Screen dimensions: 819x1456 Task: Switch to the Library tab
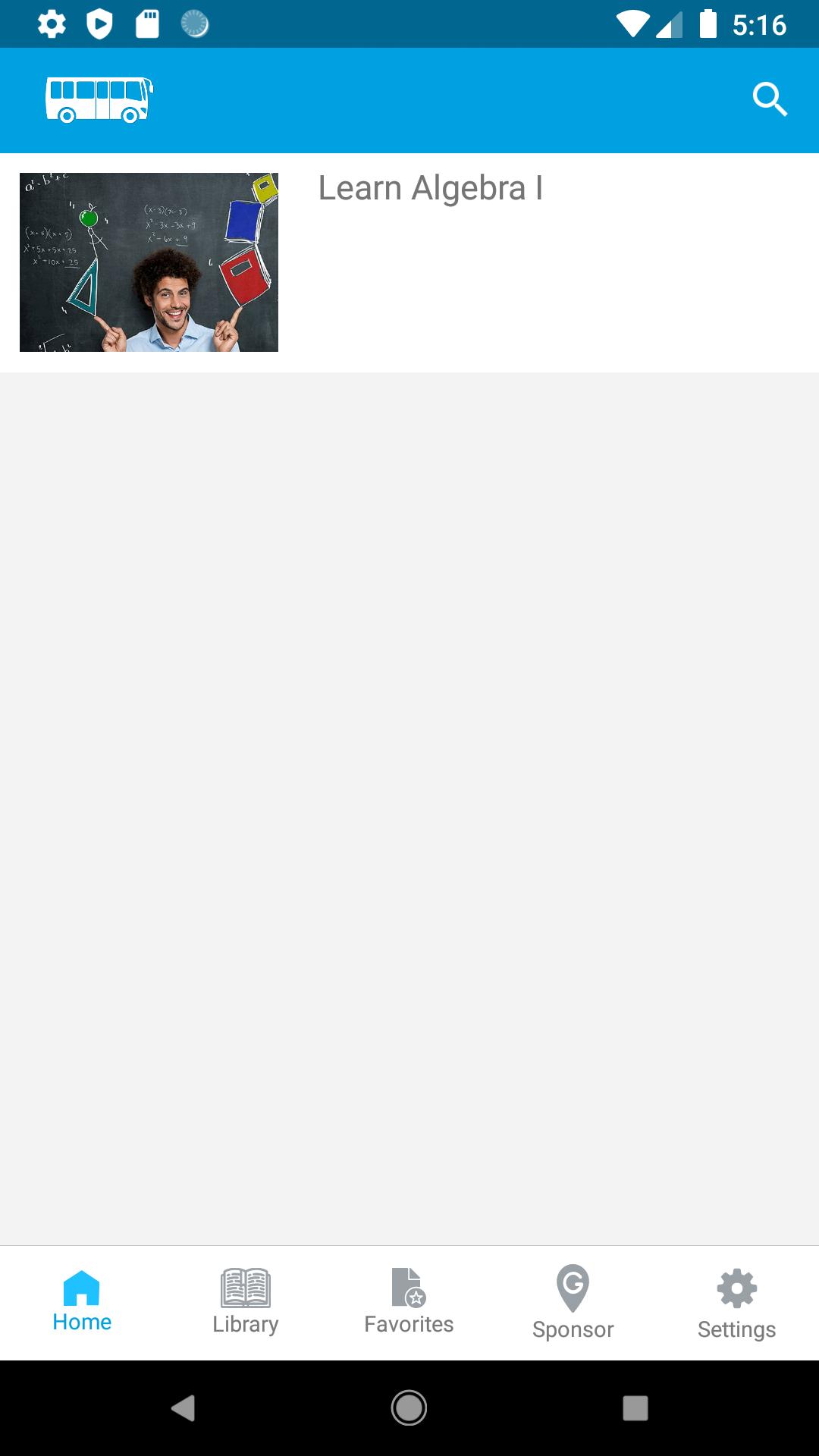pos(246,1302)
